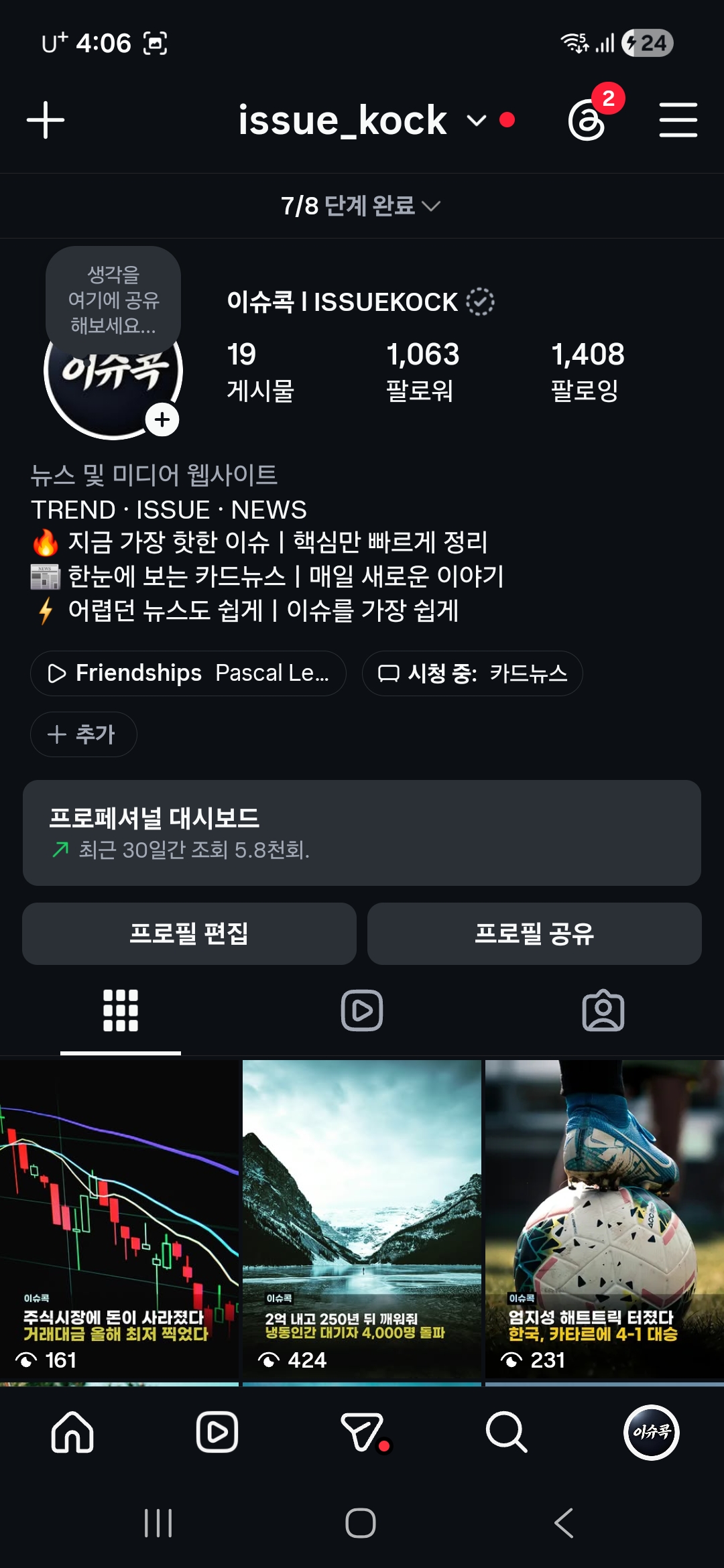The image size is (724, 1568).
Task: Open the 1,408 팔로잉 list
Action: pyautogui.click(x=587, y=372)
